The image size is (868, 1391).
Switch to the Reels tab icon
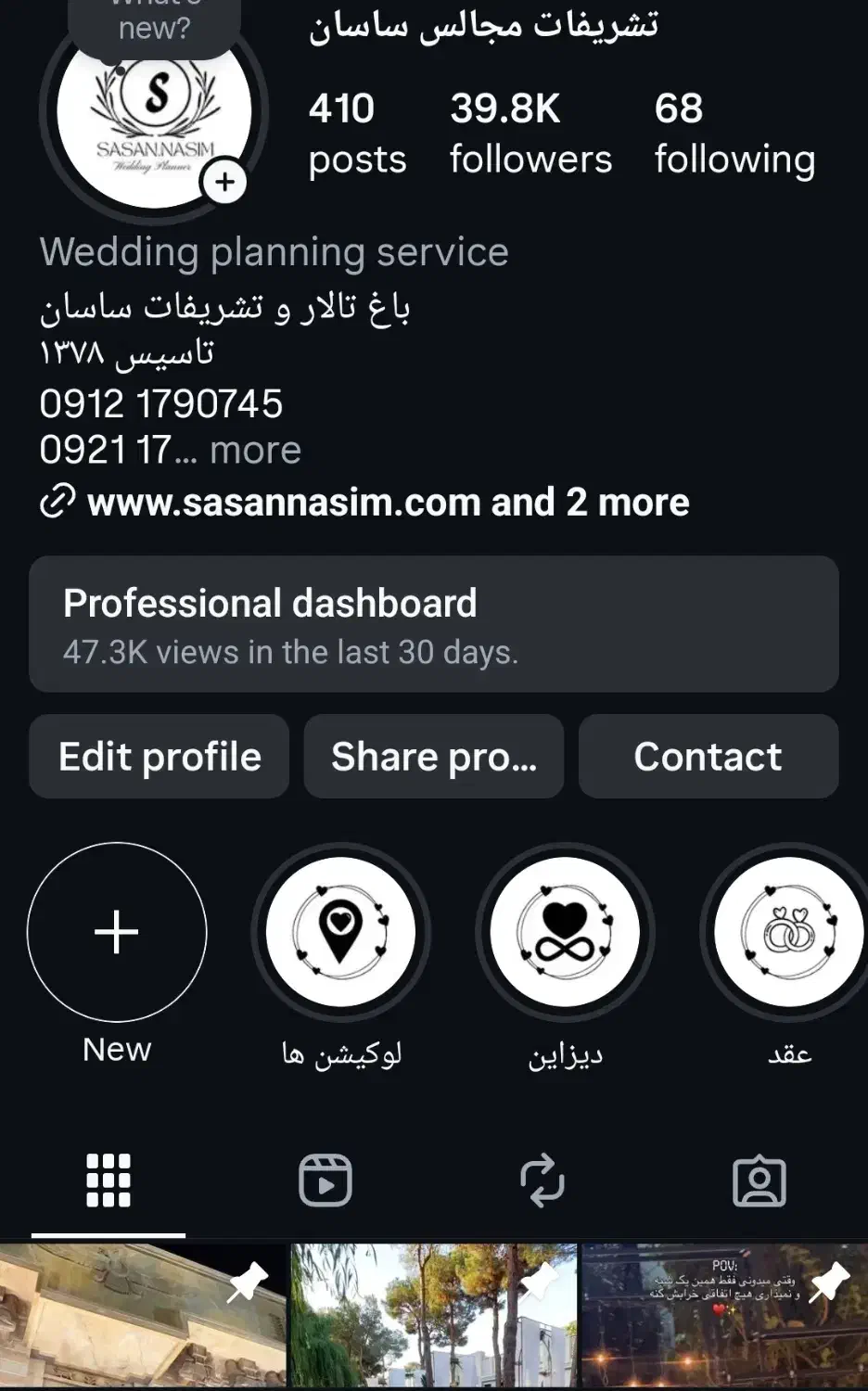coord(325,1180)
